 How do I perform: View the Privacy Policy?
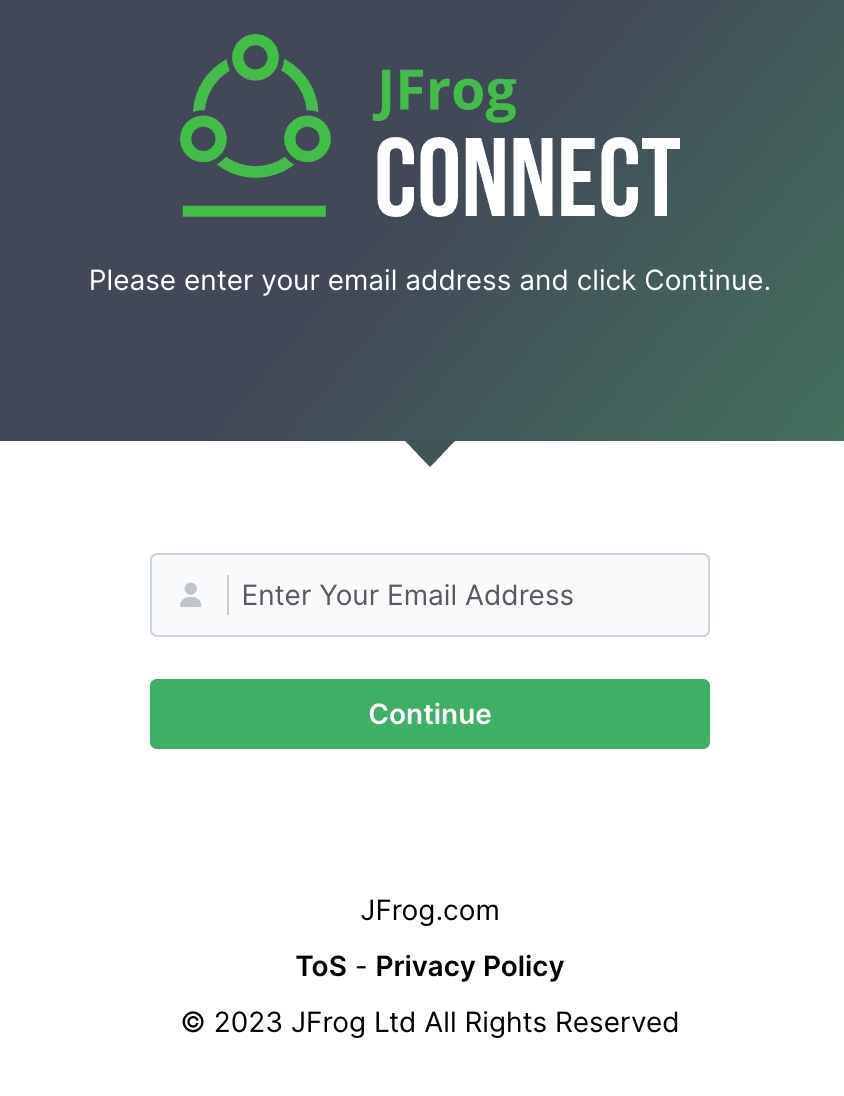pos(470,967)
